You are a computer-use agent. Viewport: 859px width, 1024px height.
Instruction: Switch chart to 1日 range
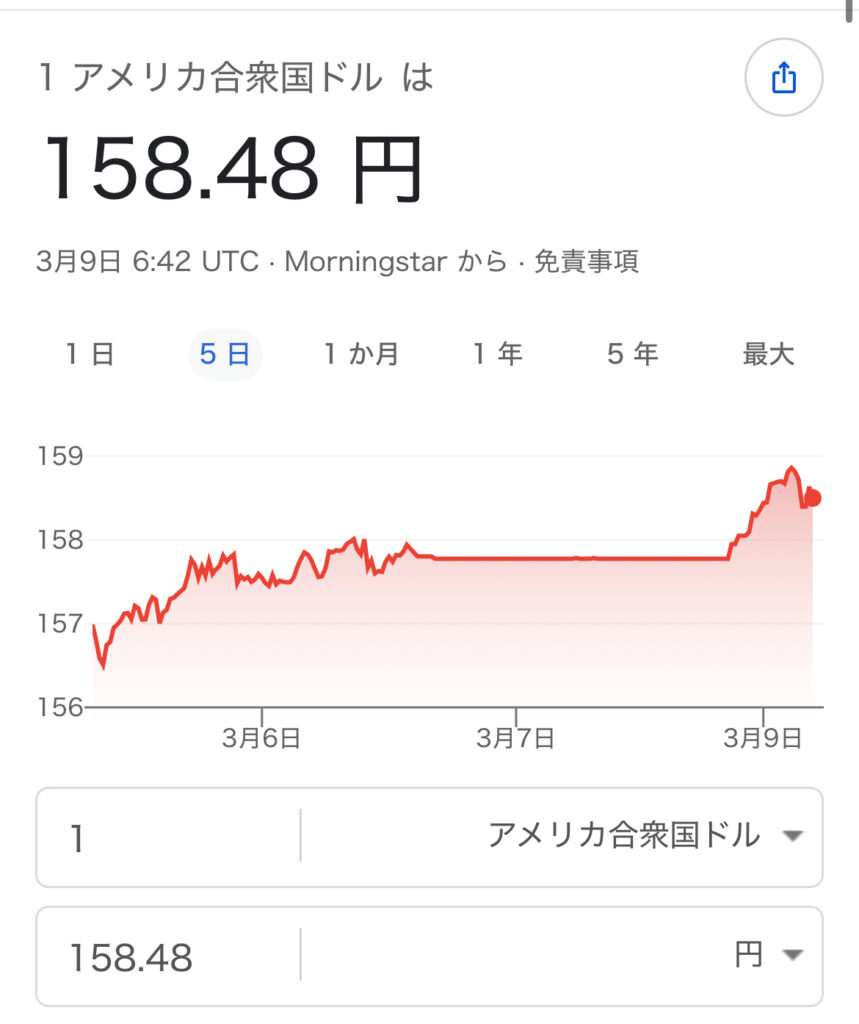point(90,354)
